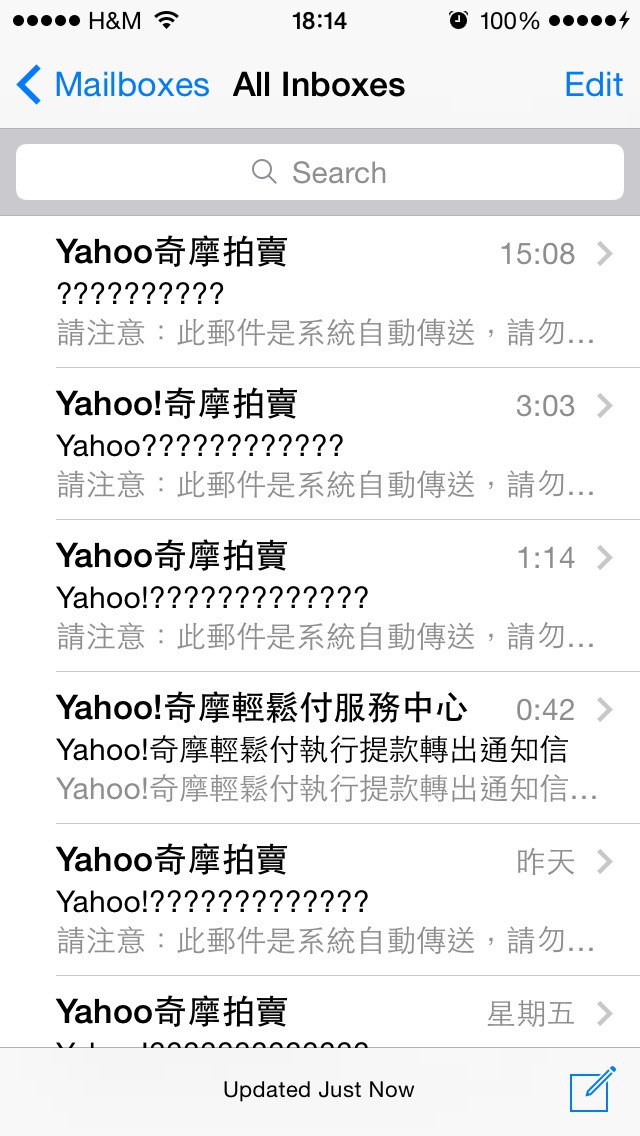Viewport: 640px width, 1136px height.
Task: Open the email from 星期五
Action: coord(320,1012)
